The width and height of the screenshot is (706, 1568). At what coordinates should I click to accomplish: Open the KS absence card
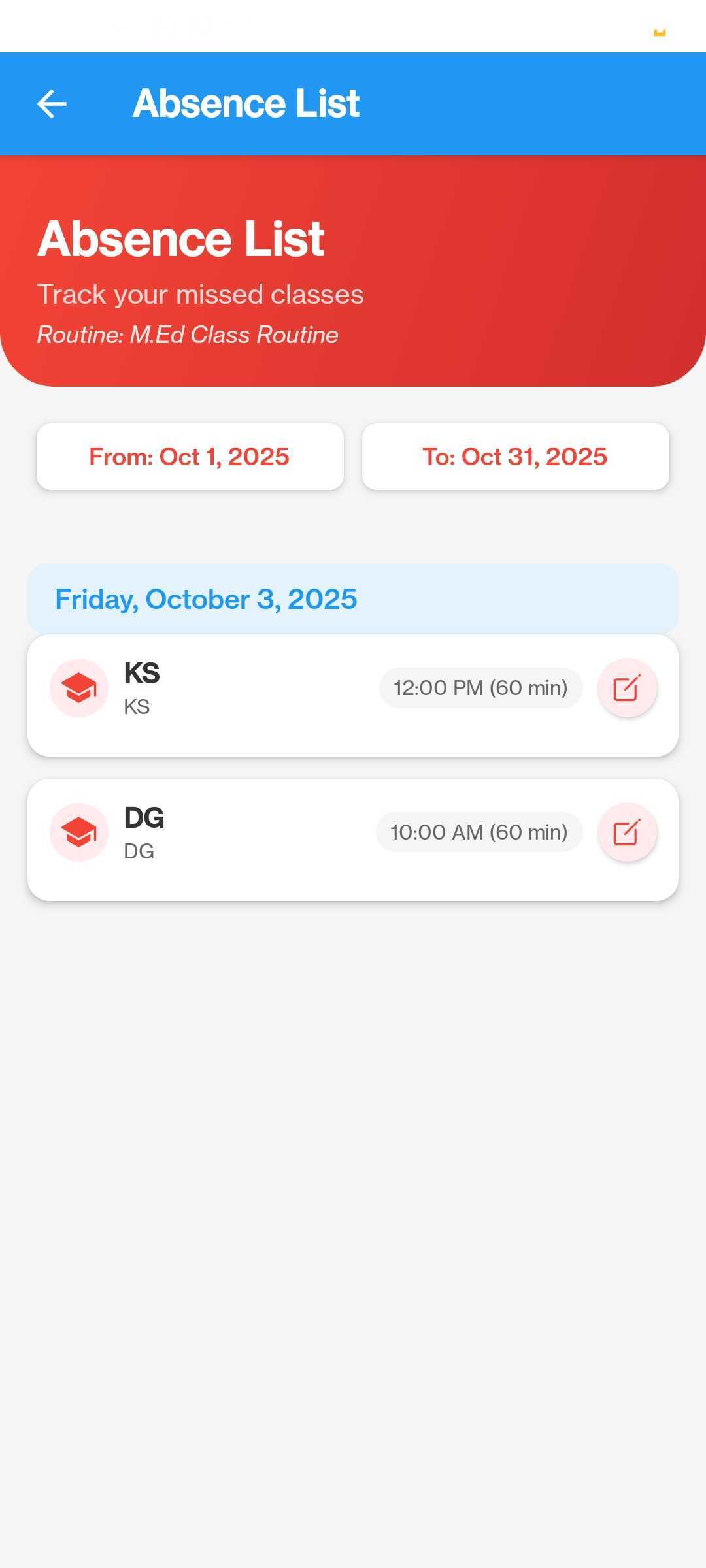click(x=248, y=695)
